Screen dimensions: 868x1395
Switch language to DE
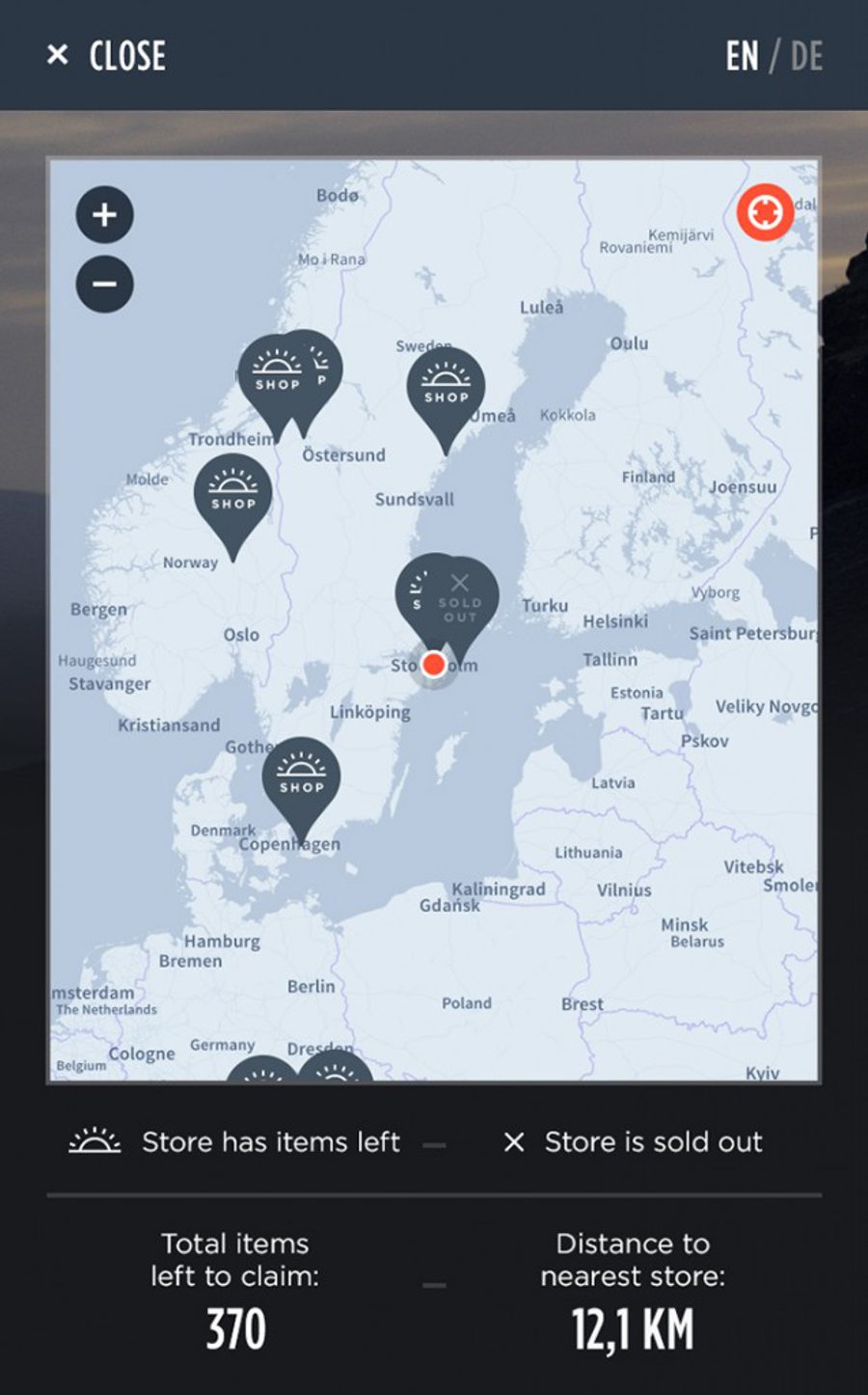click(806, 57)
